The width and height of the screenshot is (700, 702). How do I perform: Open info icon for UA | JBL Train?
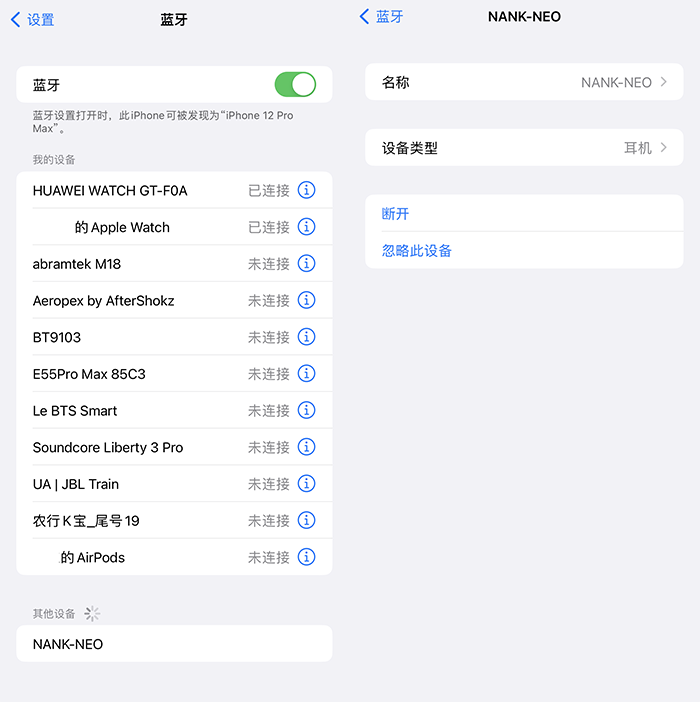point(307,484)
